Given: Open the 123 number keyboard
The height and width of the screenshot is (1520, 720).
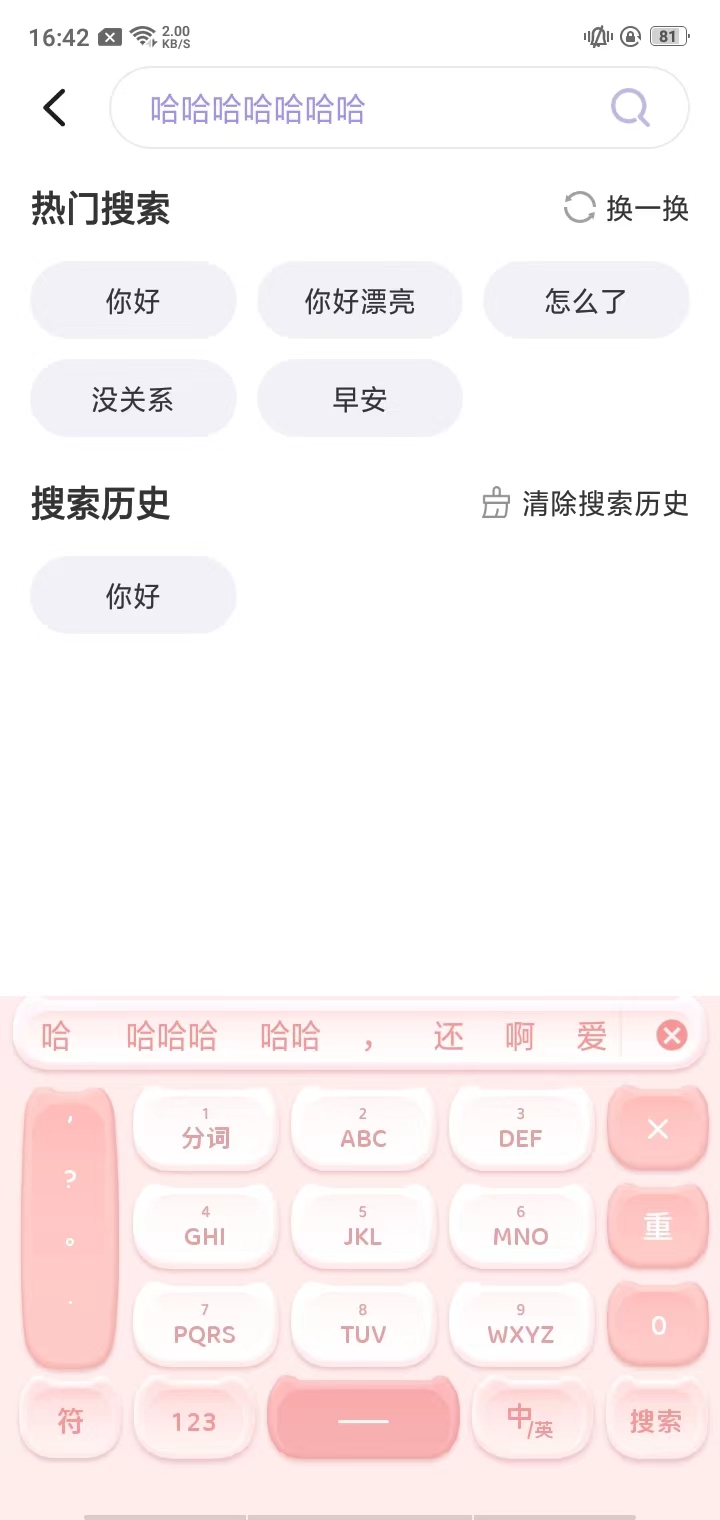Looking at the screenshot, I should pyautogui.click(x=194, y=1421).
